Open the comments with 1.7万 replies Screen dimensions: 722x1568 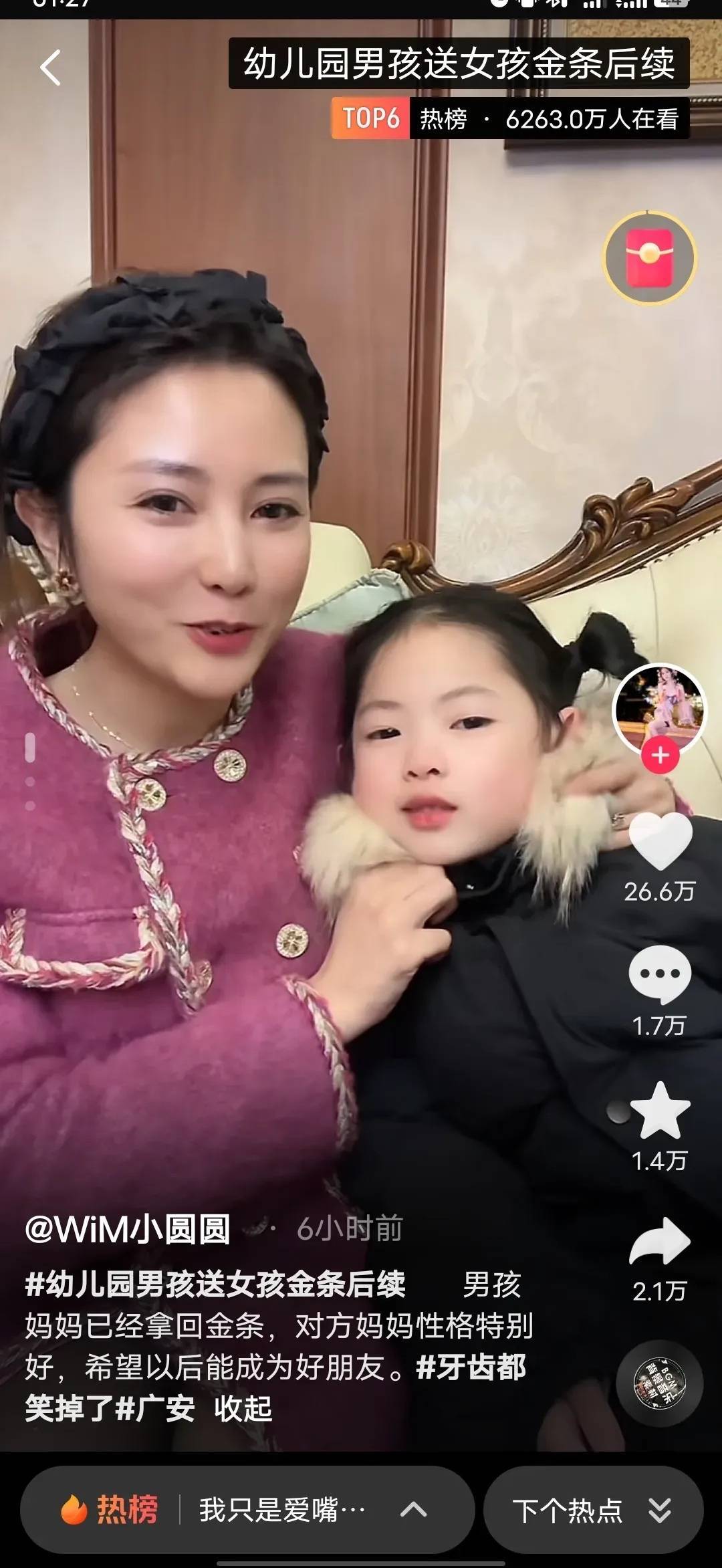pos(660,975)
